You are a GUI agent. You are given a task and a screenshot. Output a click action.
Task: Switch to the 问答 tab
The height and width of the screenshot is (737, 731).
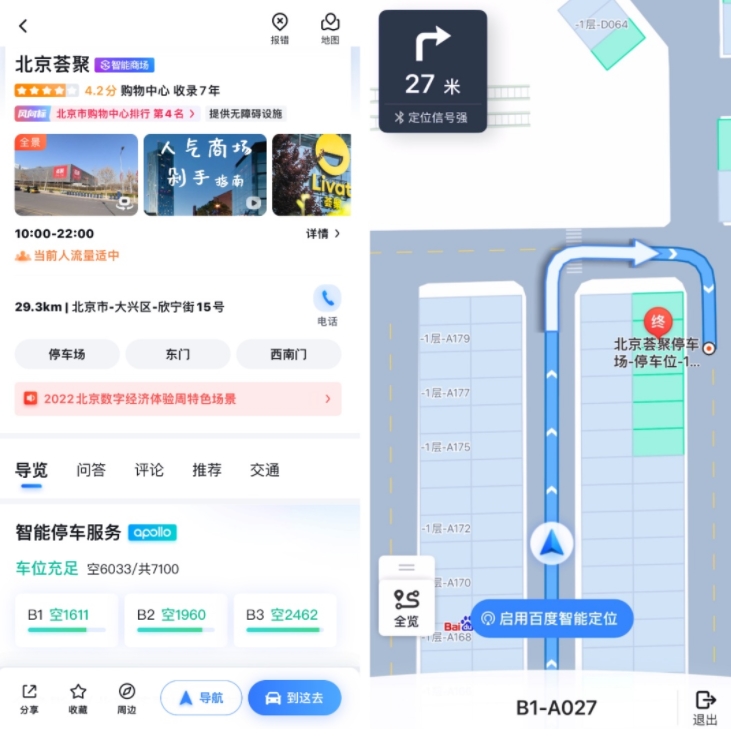(x=91, y=470)
